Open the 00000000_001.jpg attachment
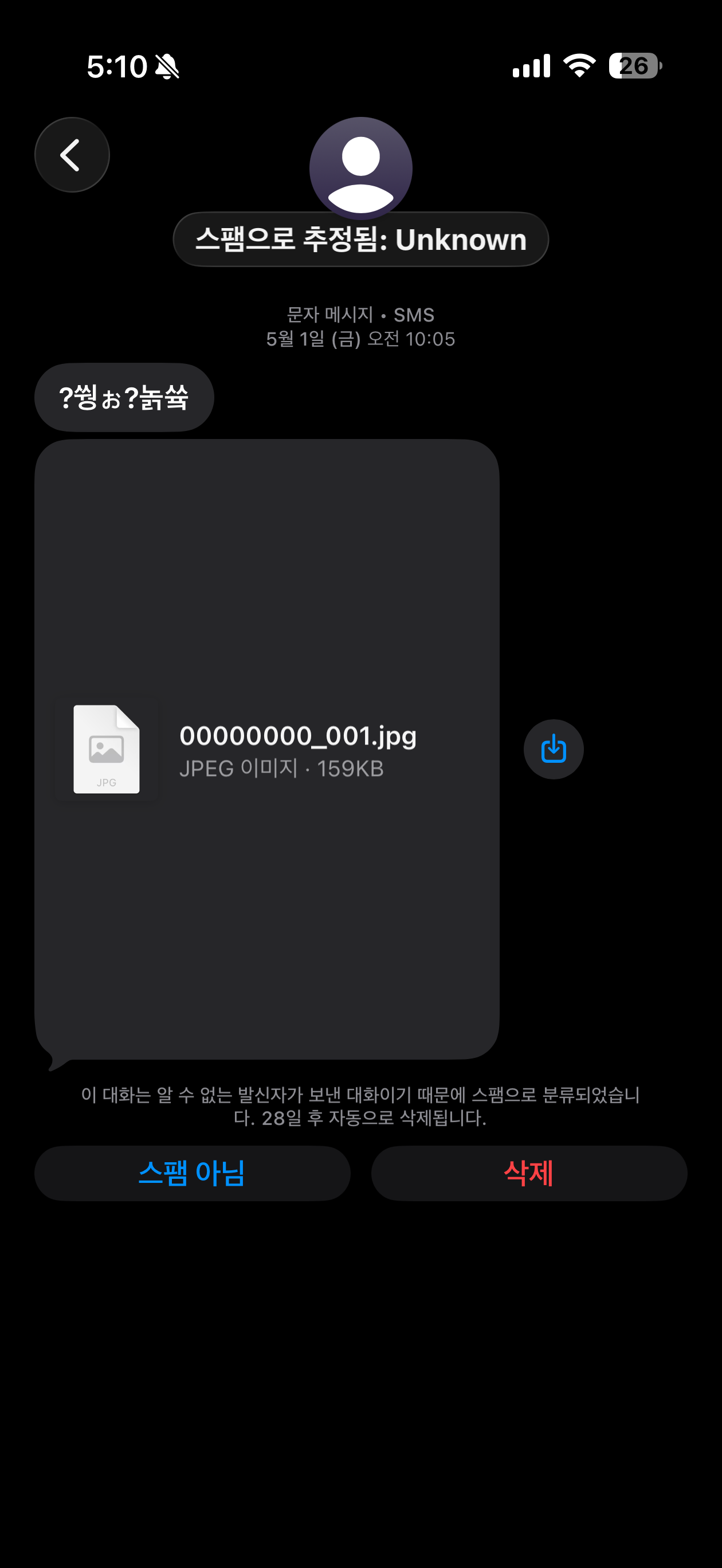 point(267,749)
